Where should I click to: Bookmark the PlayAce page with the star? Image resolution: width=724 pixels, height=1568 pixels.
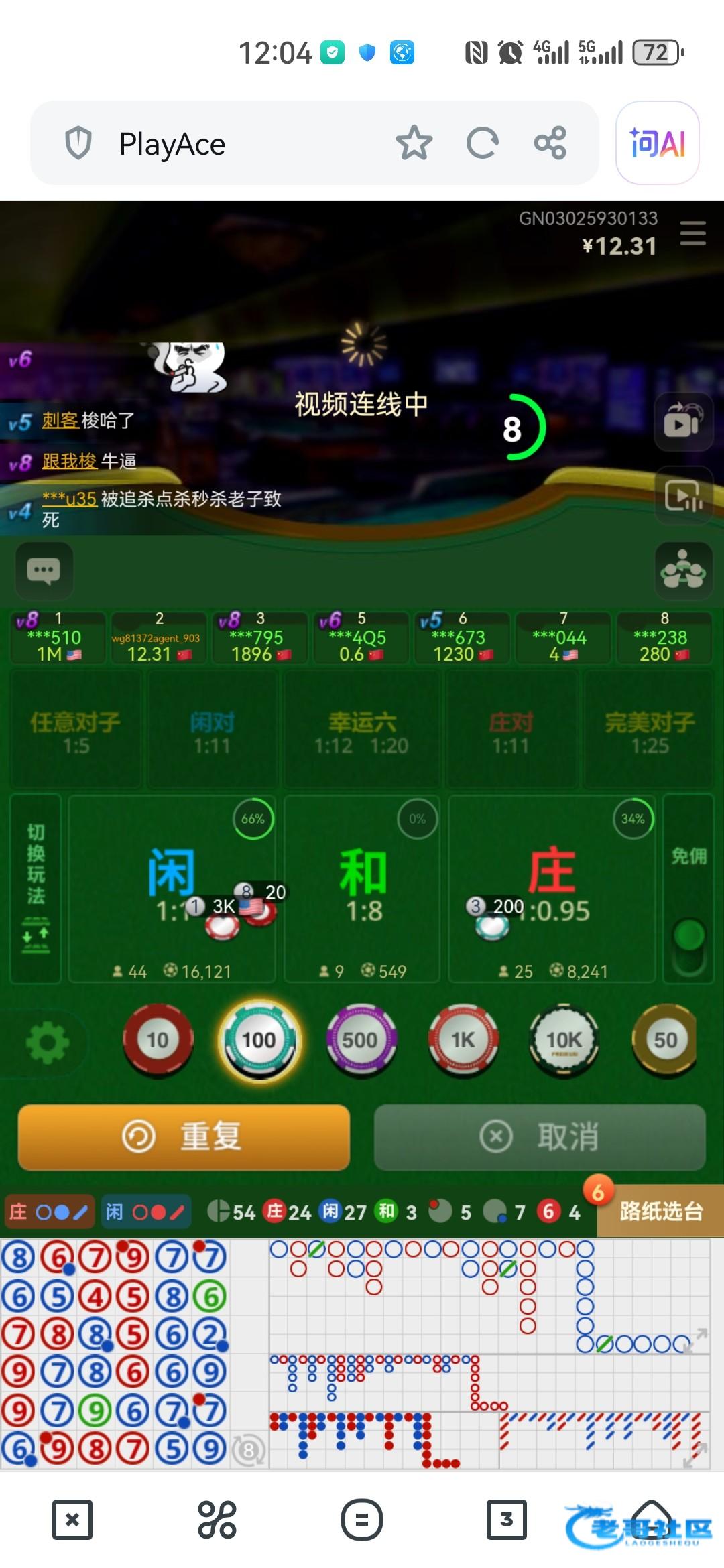(414, 143)
